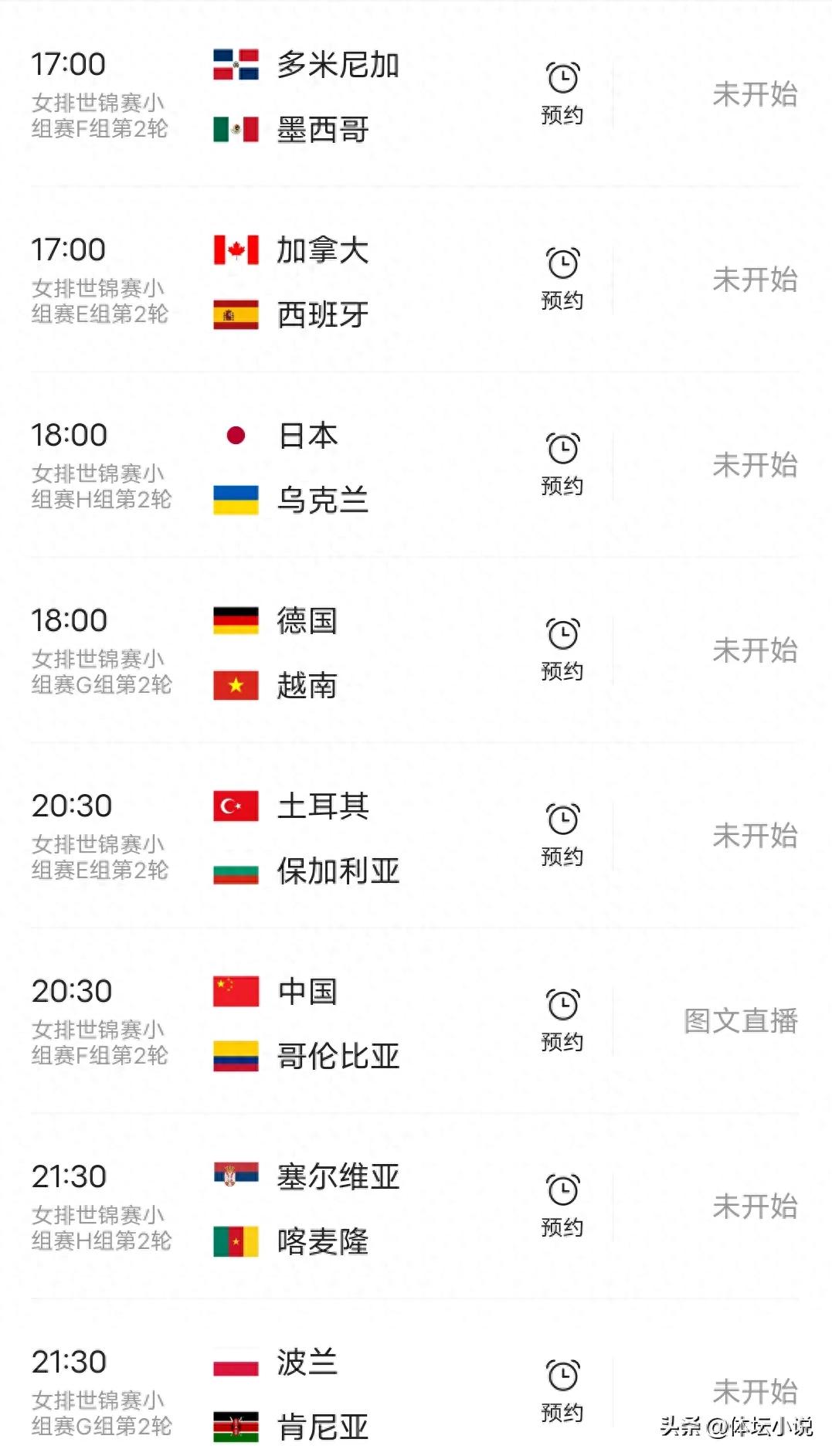Set reminder for 德国 vs 越南
Image resolution: width=832 pixels, height=1456 pixels.
click(562, 650)
